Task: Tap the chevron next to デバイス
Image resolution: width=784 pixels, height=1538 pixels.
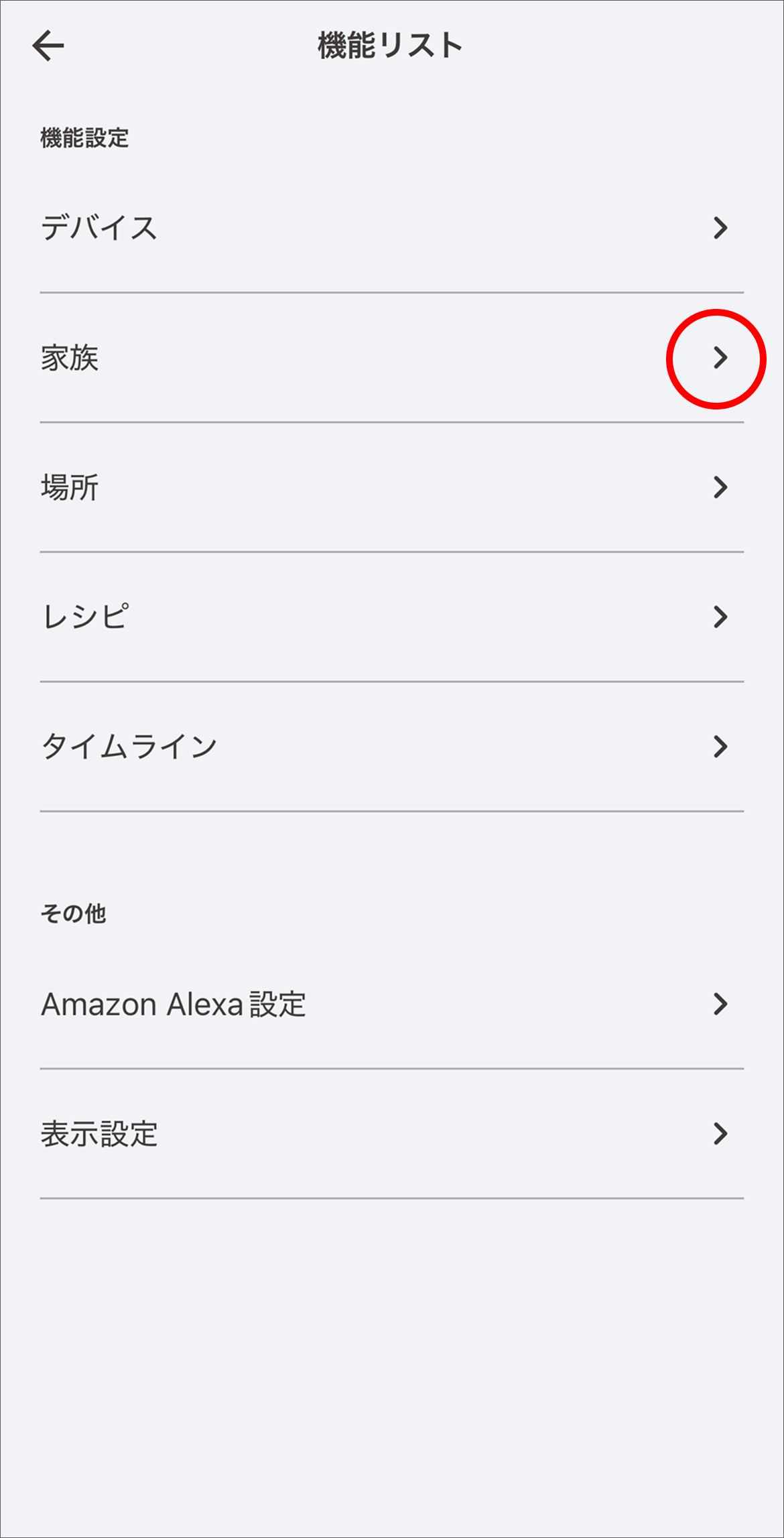Action: click(x=722, y=228)
